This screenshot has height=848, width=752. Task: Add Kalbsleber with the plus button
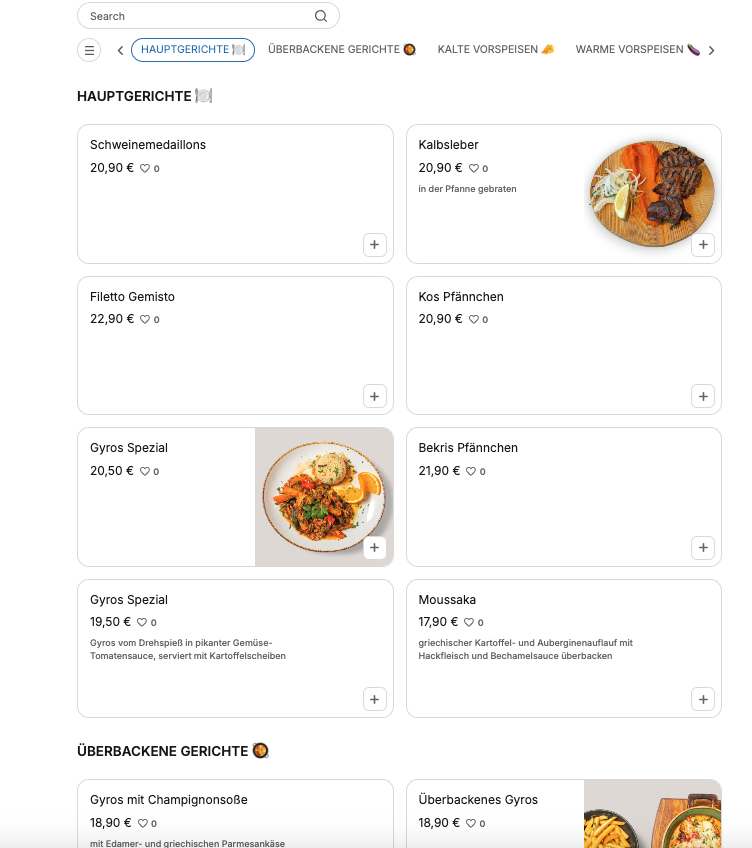[x=703, y=244]
